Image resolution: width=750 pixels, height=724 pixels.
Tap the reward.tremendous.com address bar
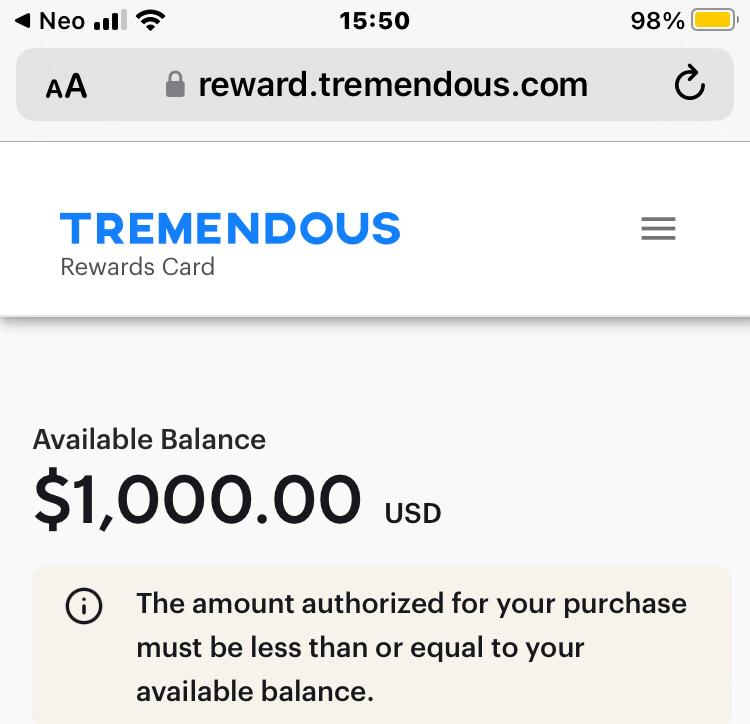tap(392, 85)
